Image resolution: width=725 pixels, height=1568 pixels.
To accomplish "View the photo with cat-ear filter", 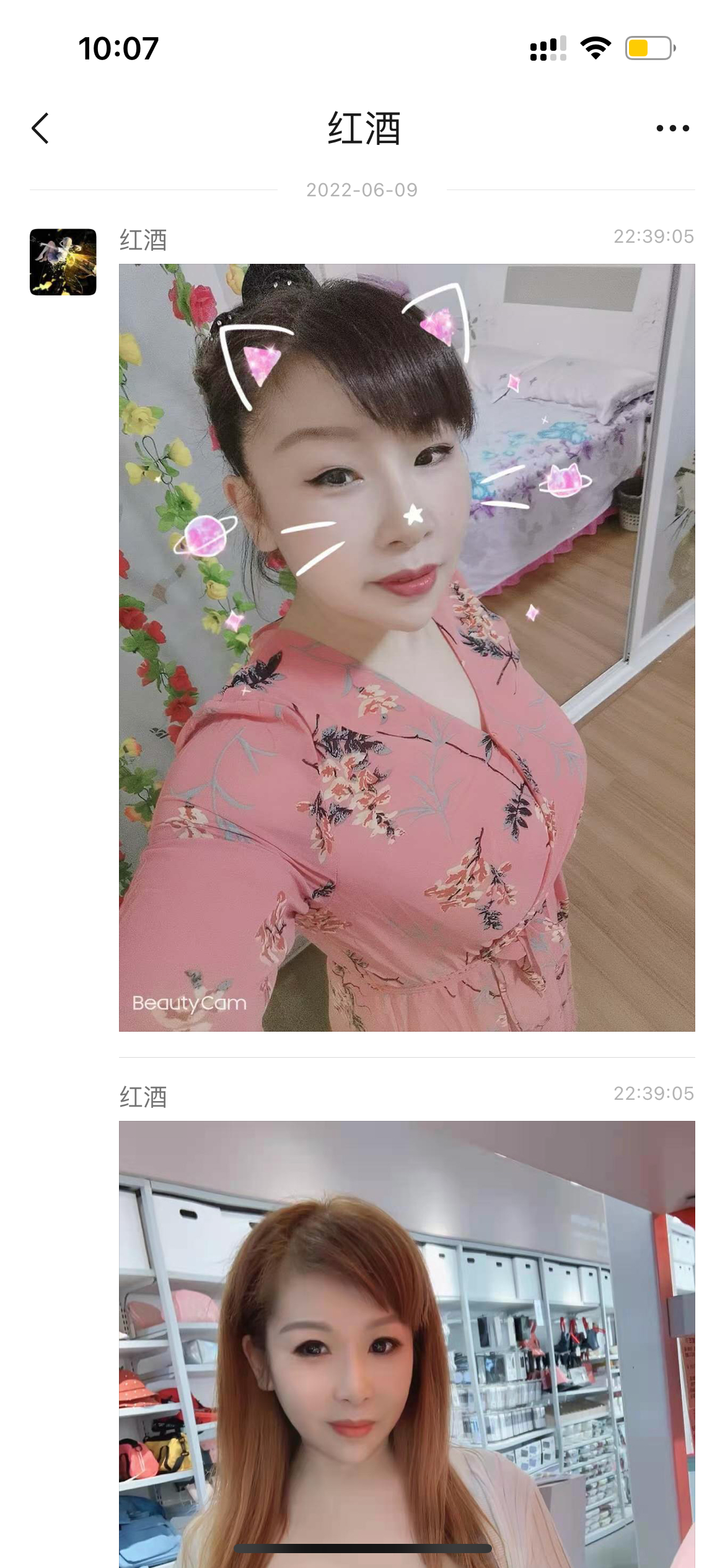I will pyautogui.click(x=406, y=647).
